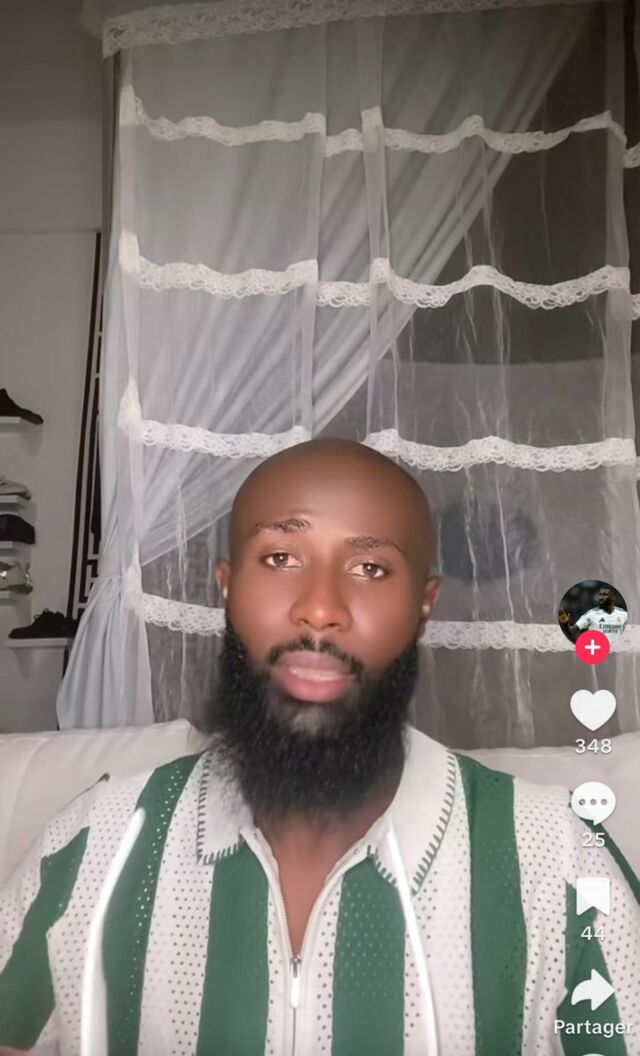Open the comments bubble
Screen dimensions: 640x1056
(x=593, y=803)
